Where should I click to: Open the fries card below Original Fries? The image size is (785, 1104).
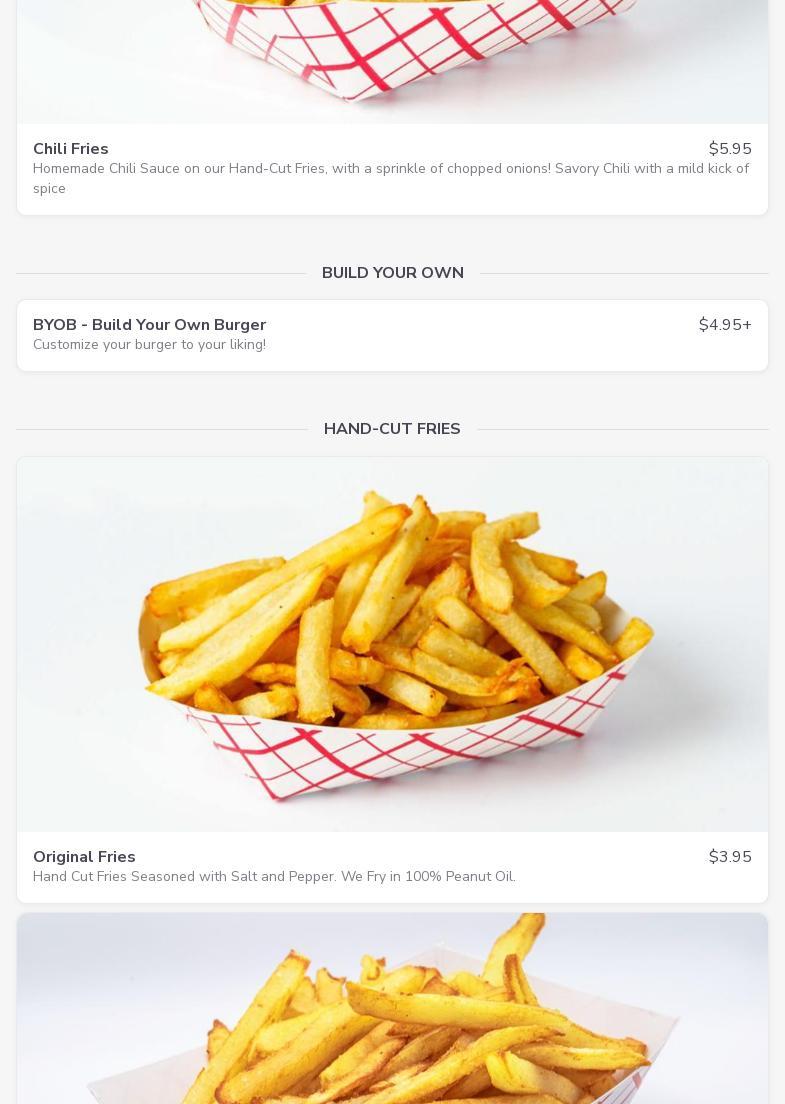(x=392, y=1010)
